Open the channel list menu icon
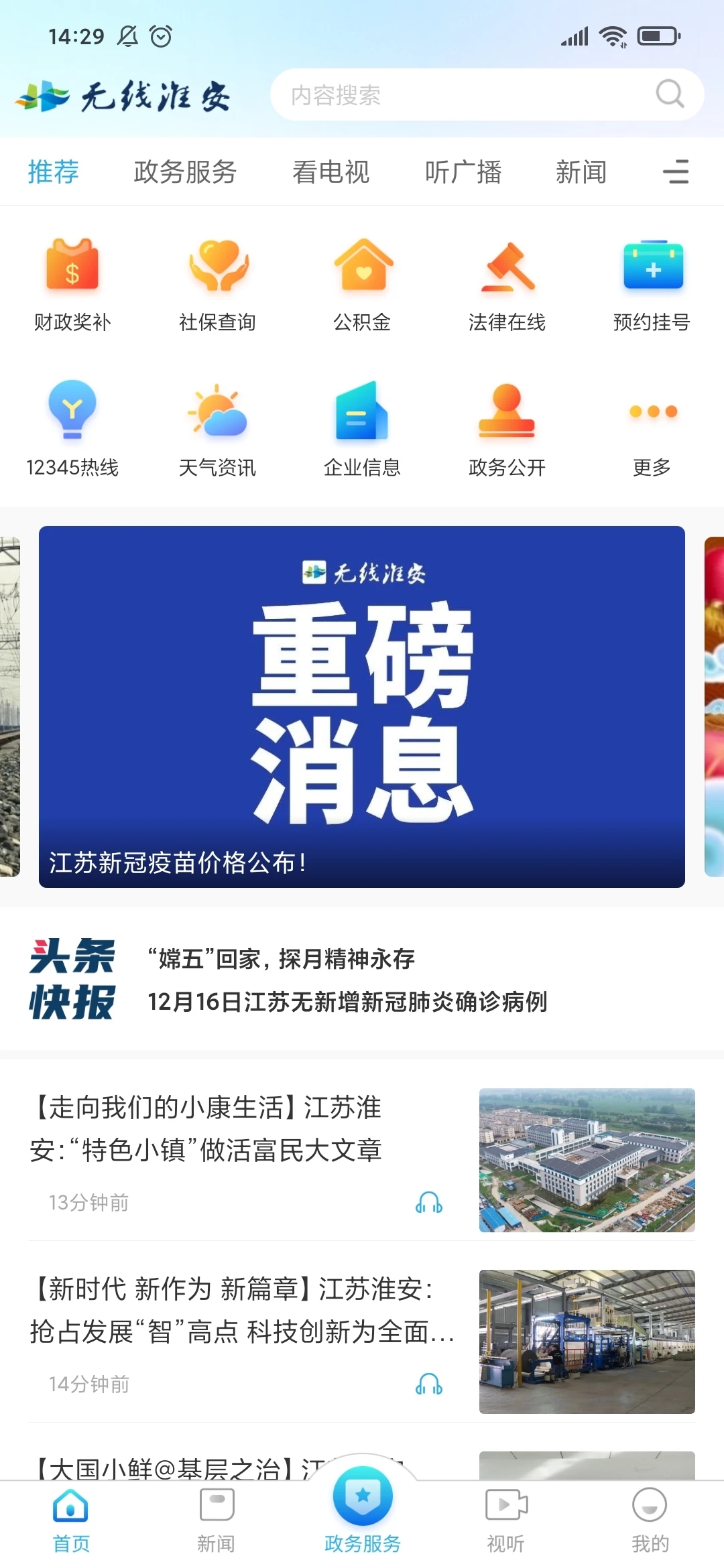The image size is (724, 1568). point(677,173)
